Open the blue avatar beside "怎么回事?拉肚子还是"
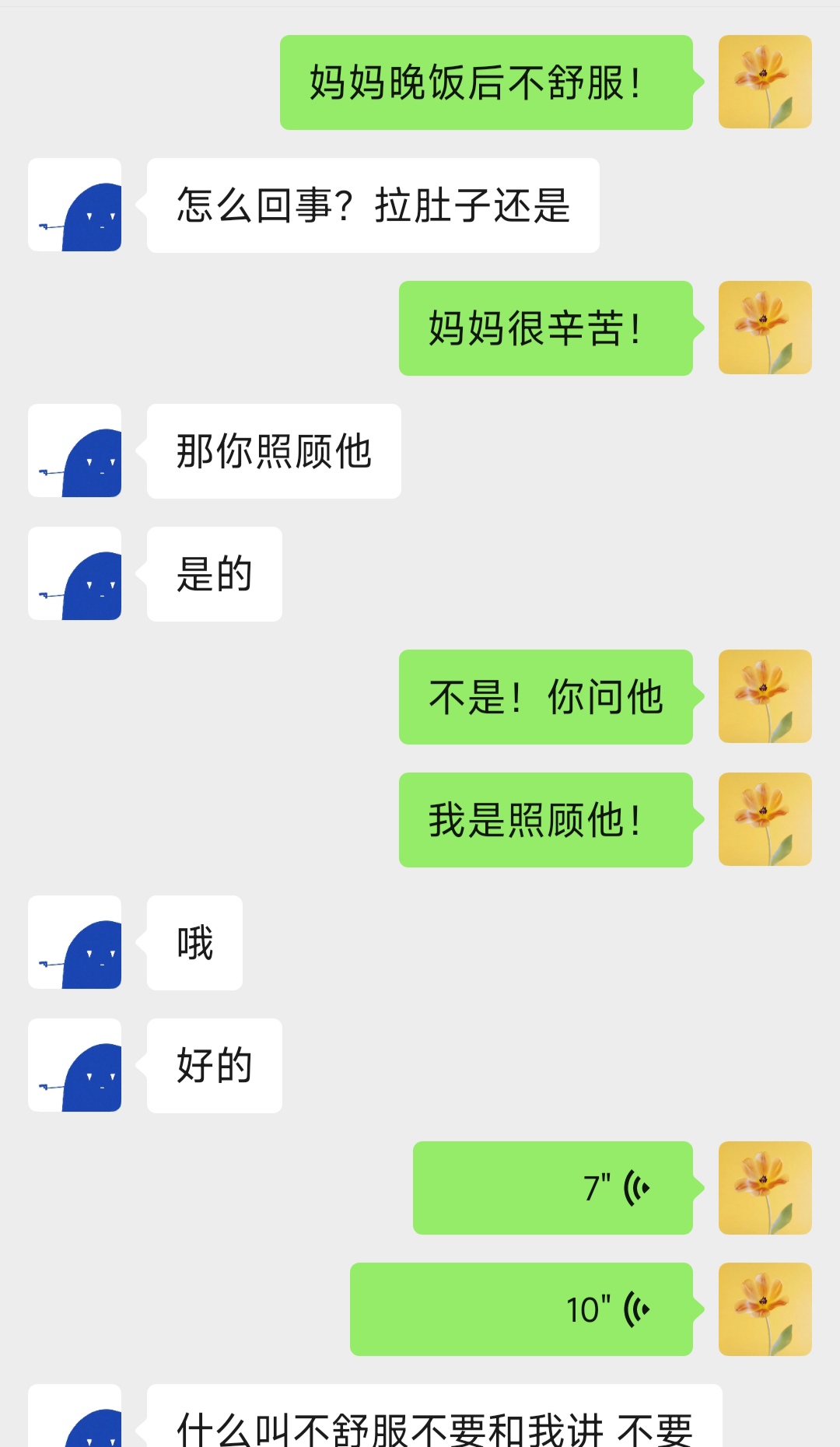Screen dimensions: 840x1447 point(75,205)
